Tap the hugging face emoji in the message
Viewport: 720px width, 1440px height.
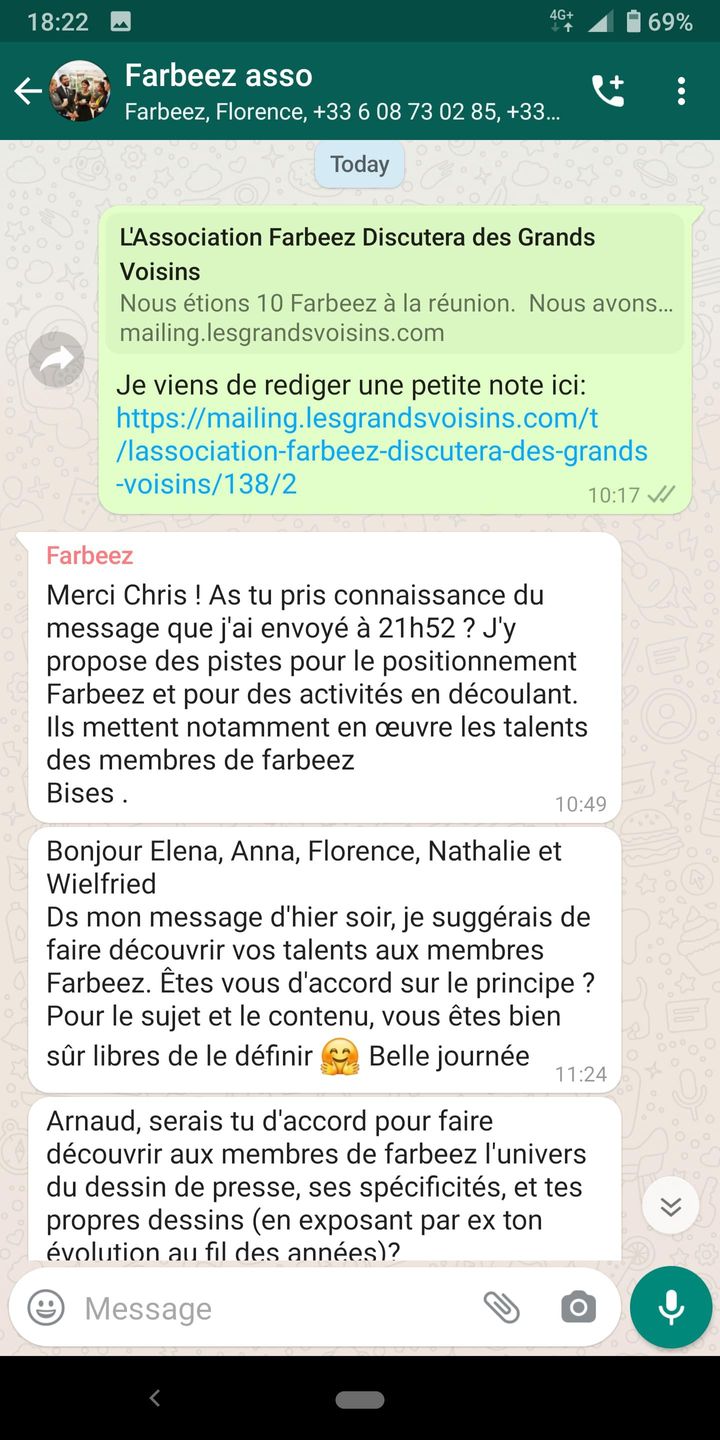coord(339,1056)
